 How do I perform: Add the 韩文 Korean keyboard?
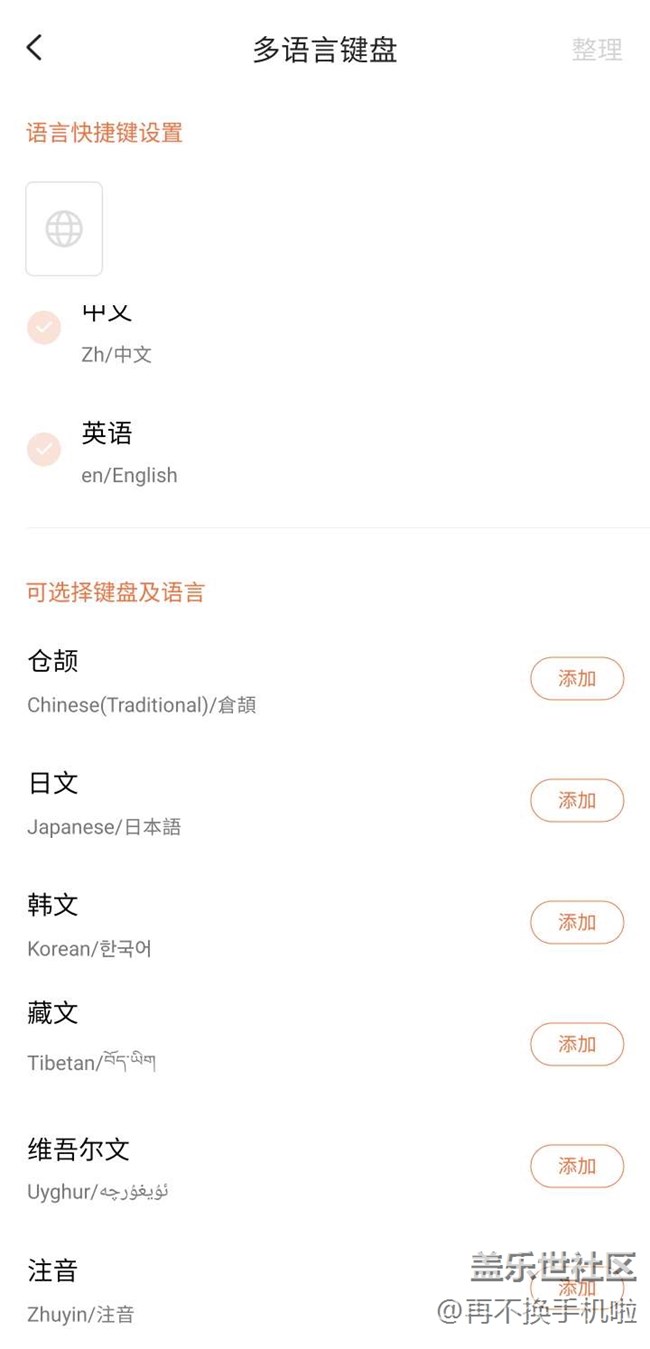point(577,922)
